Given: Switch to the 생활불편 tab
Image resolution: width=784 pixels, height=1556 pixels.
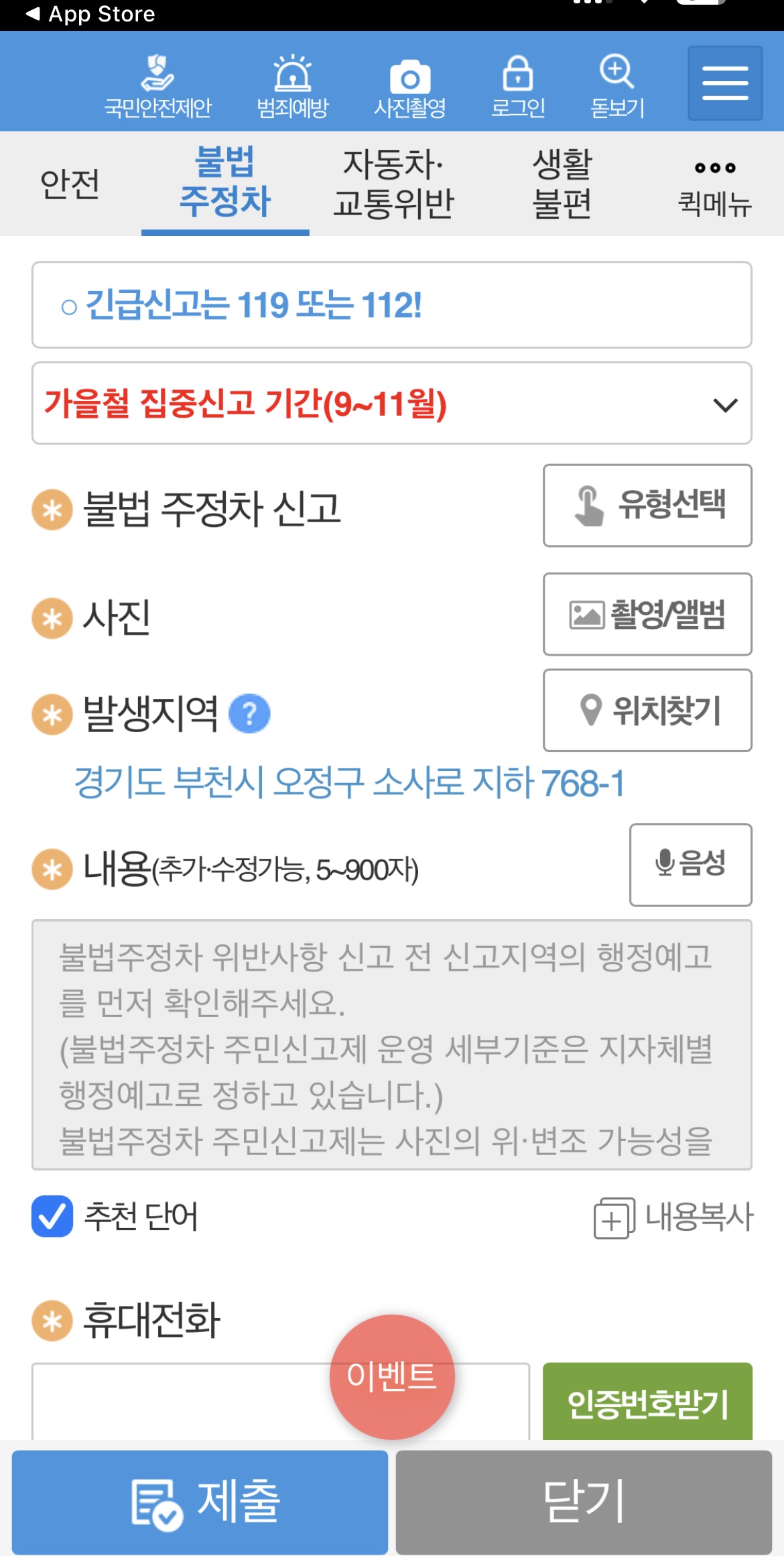Looking at the screenshot, I should 563,184.
